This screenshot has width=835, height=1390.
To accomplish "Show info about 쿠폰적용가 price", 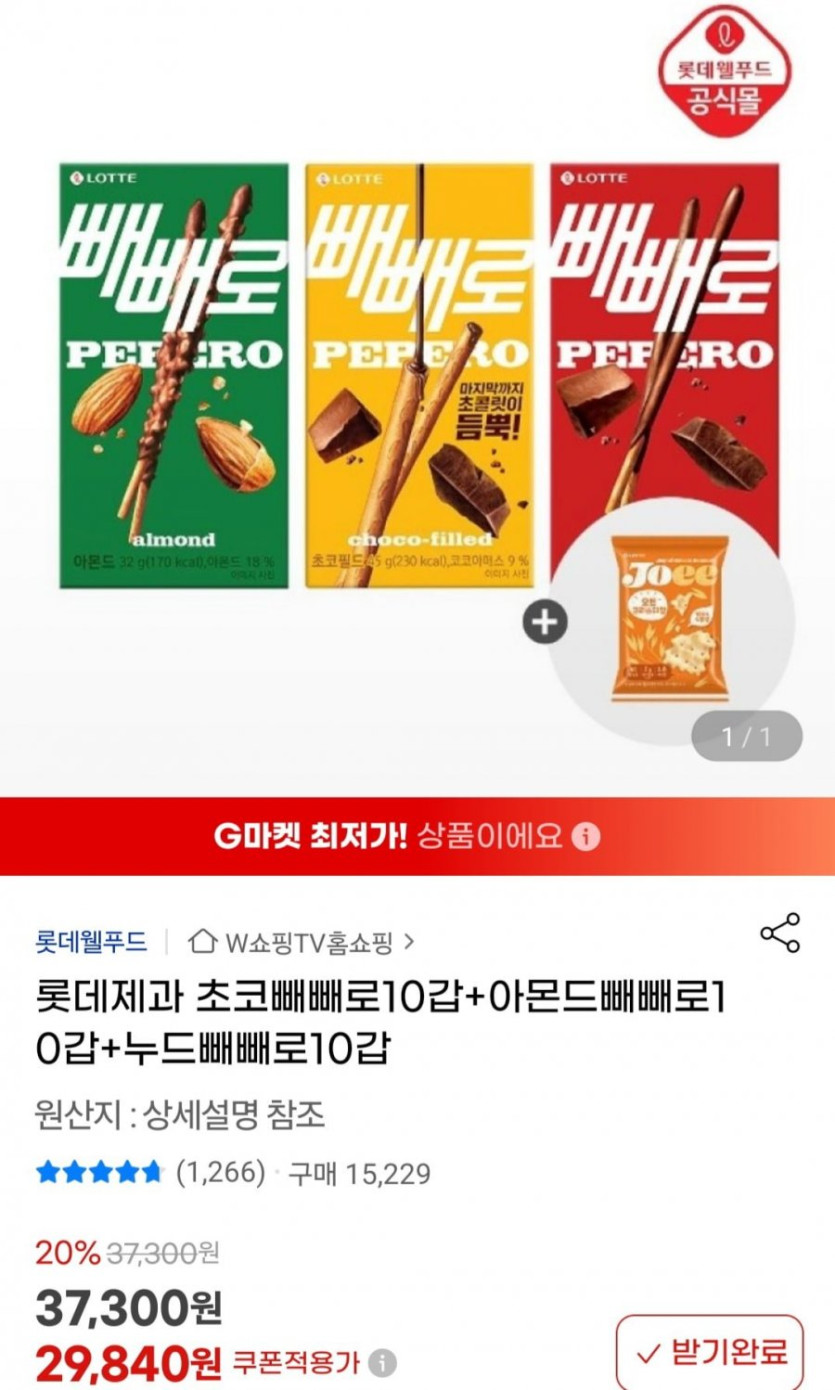I will point(382,1362).
